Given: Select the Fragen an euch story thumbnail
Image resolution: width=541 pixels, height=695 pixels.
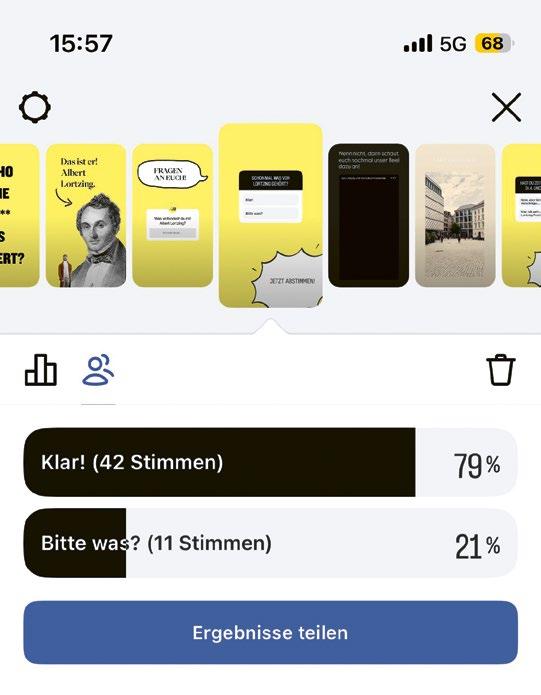Looking at the screenshot, I should [172, 215].
